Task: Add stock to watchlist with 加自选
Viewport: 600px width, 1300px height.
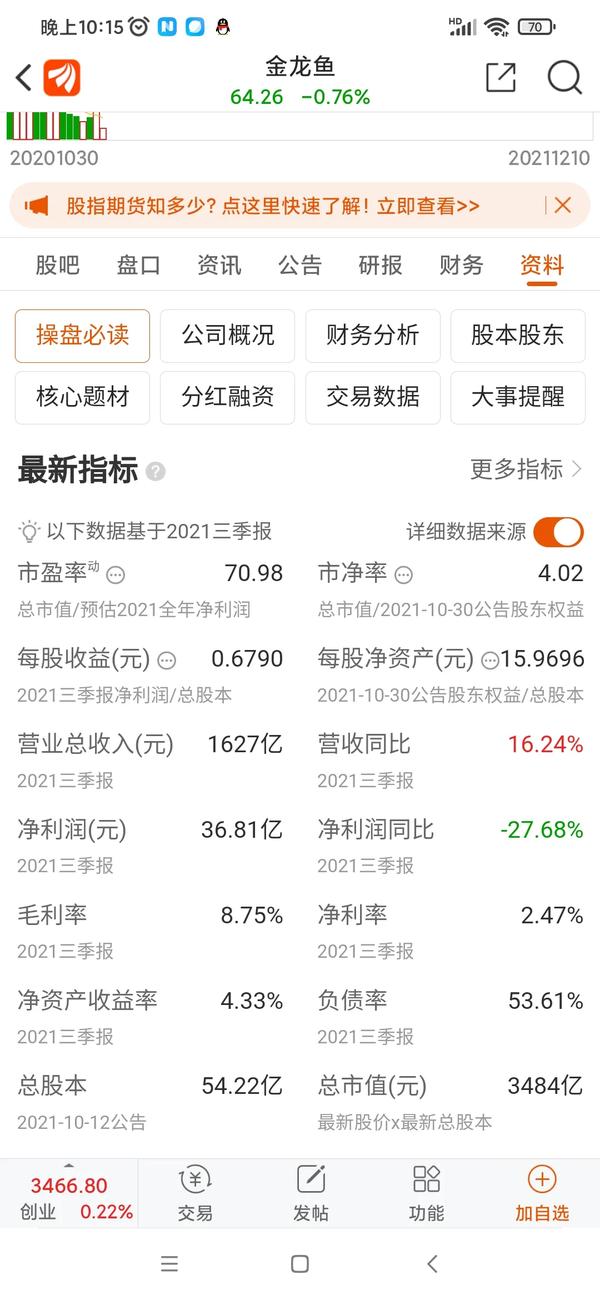Action: tap(542, 1194)
